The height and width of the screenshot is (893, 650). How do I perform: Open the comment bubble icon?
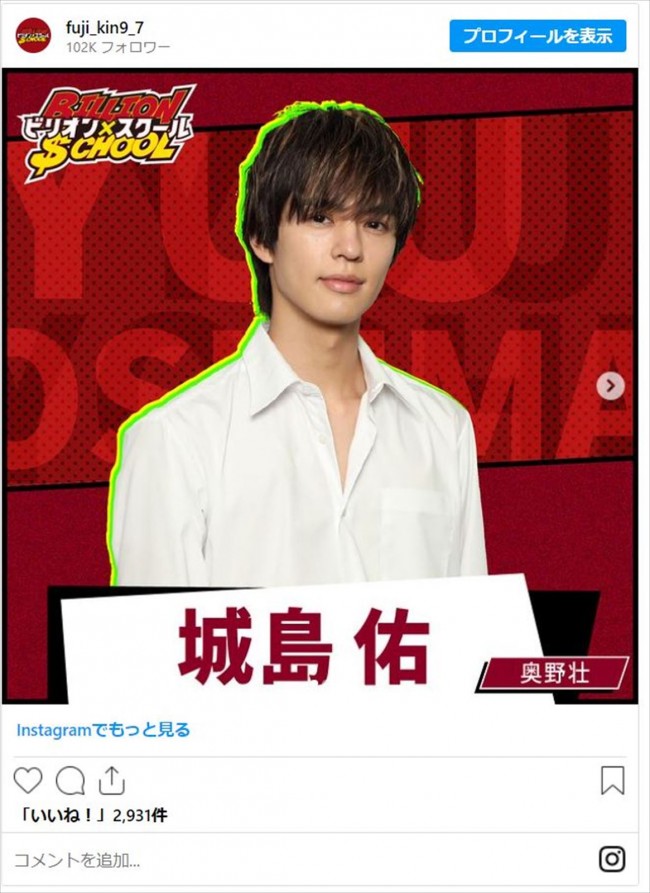[70, 780]
